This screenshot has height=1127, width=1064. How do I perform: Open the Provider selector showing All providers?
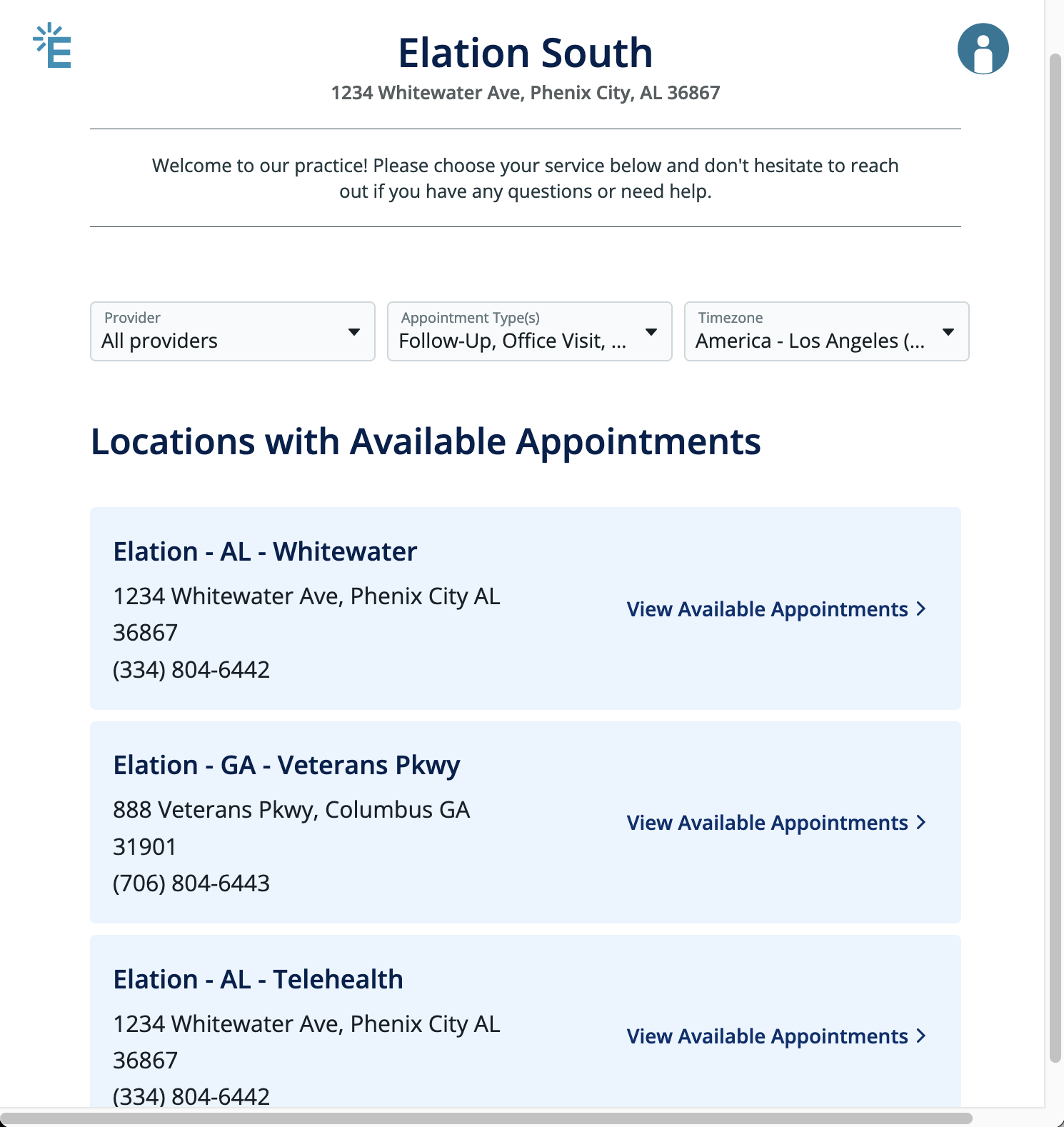[x=232, y=331]
